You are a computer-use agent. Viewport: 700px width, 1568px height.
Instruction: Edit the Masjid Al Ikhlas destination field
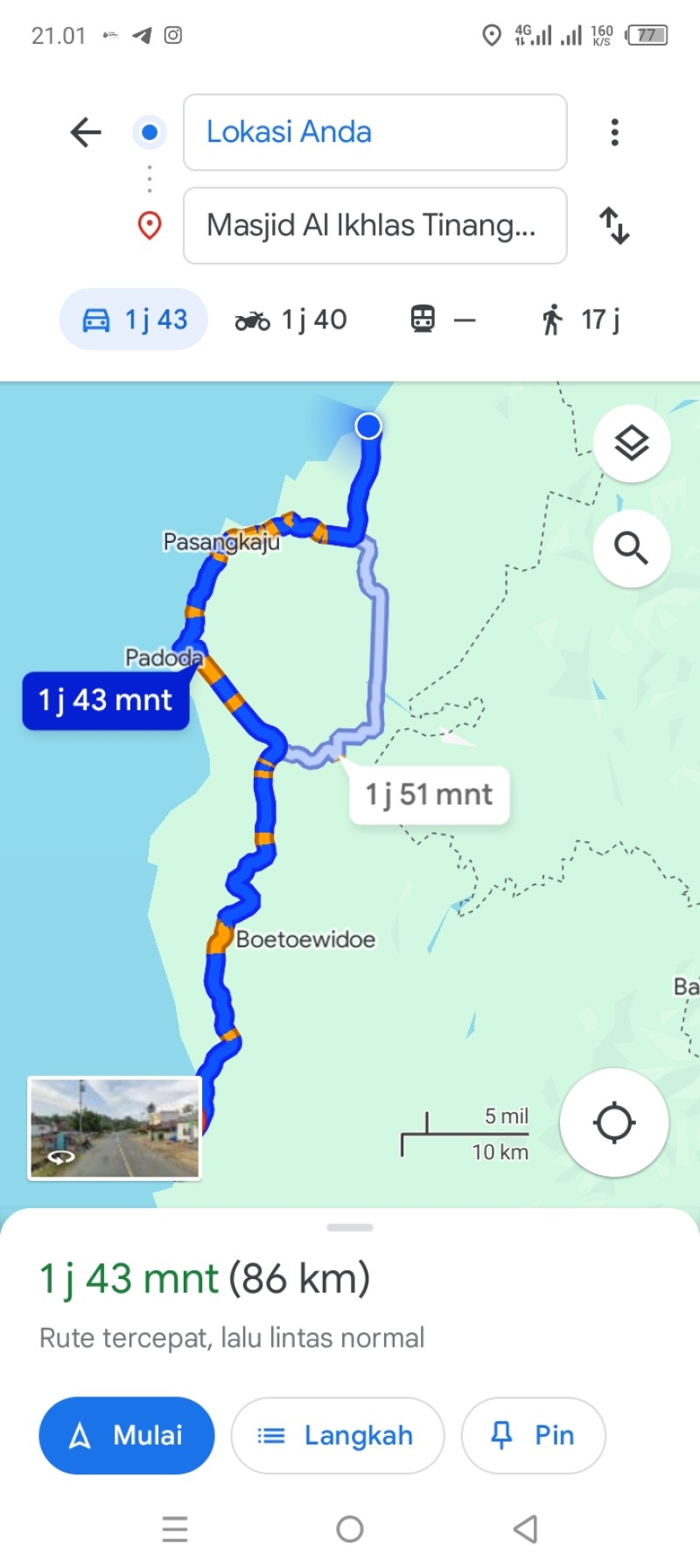[x=374, y=225]
